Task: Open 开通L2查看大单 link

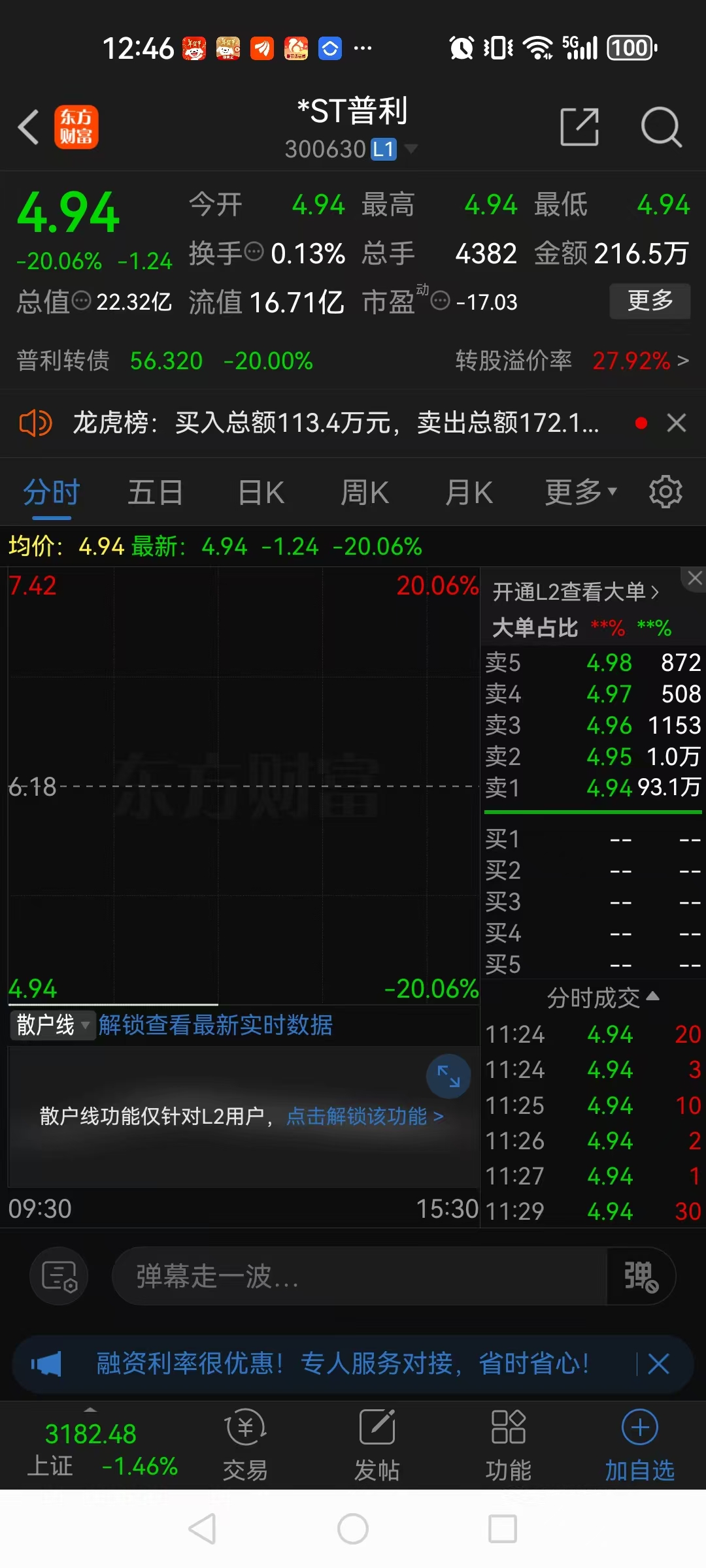Action: click(575, 592)
